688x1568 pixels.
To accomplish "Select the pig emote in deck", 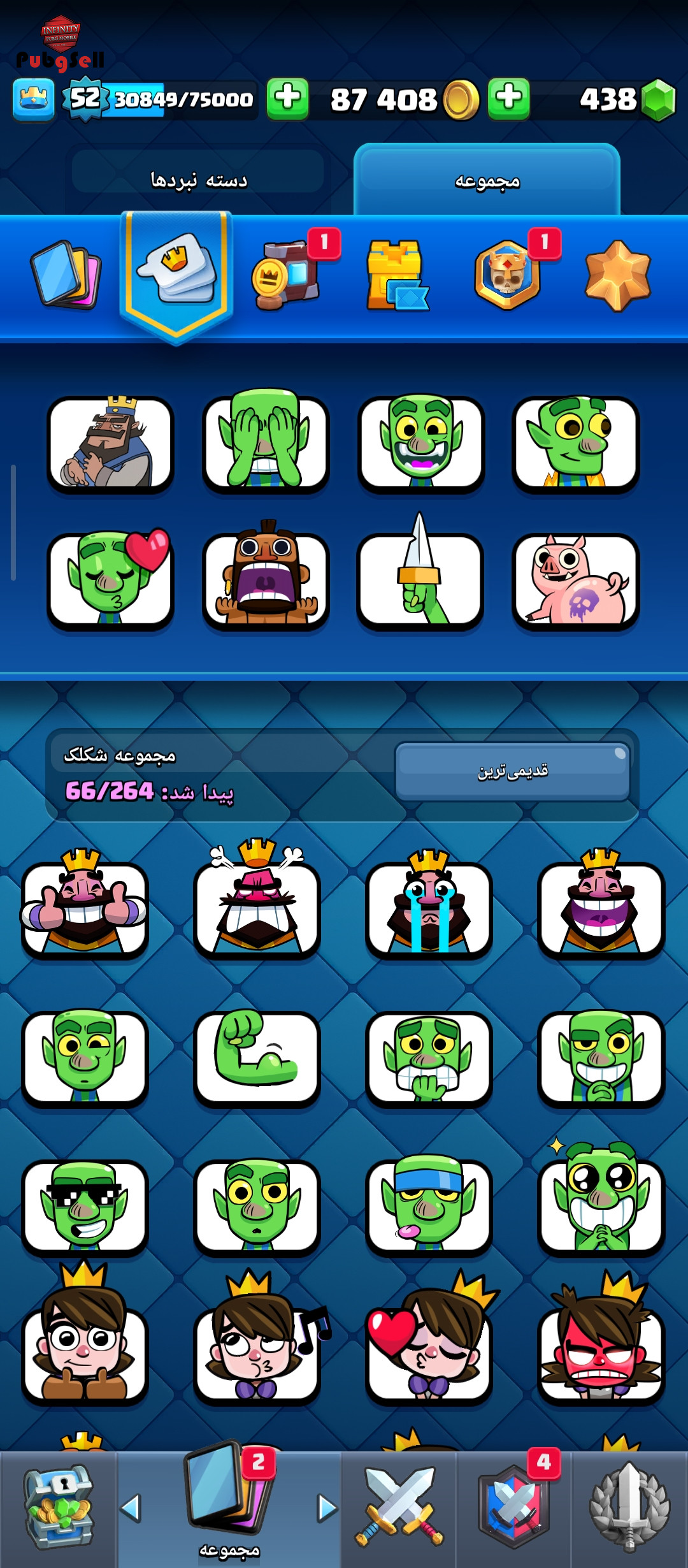I will (575, 581).
